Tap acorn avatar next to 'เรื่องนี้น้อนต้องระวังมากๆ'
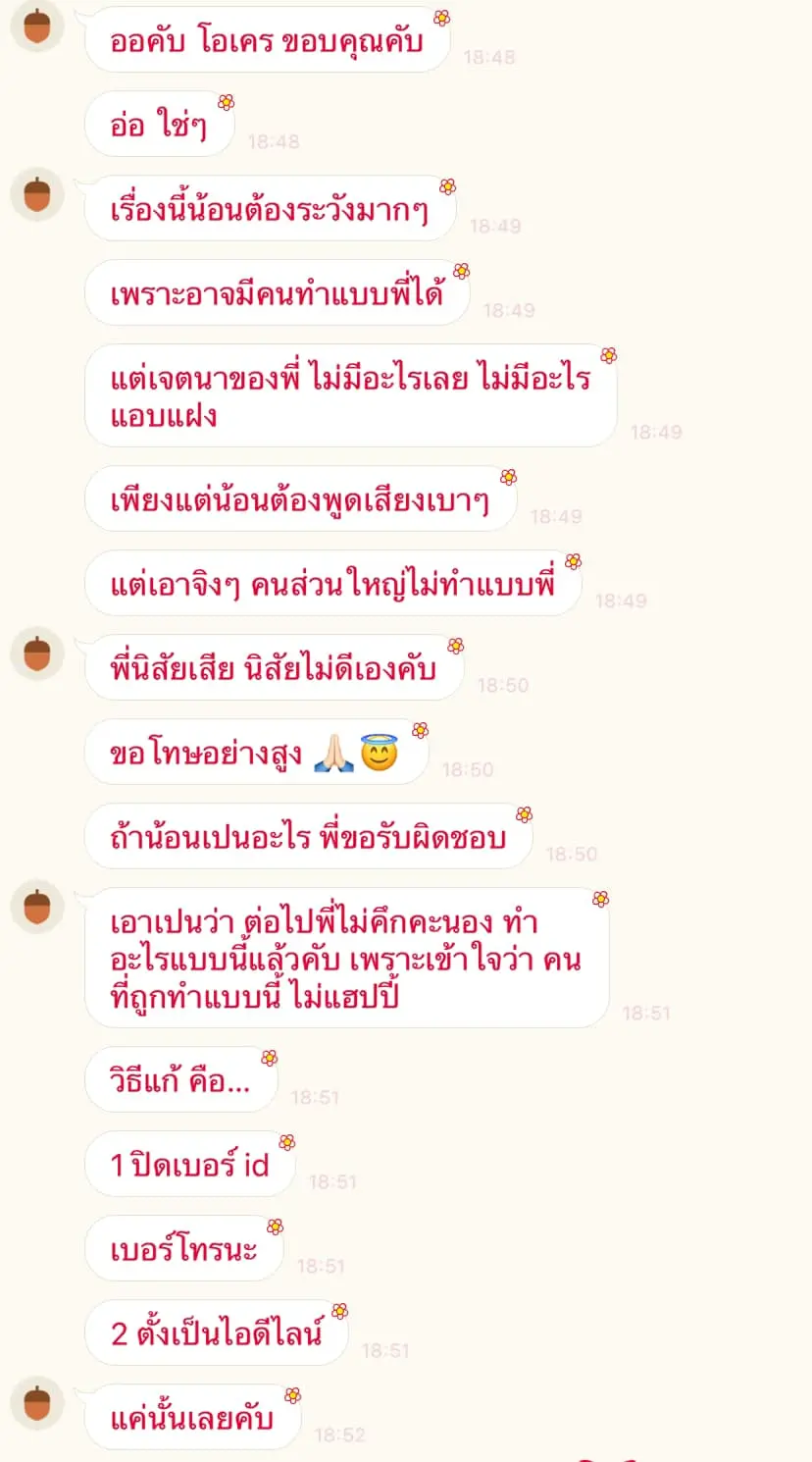 tap(37, 193)
